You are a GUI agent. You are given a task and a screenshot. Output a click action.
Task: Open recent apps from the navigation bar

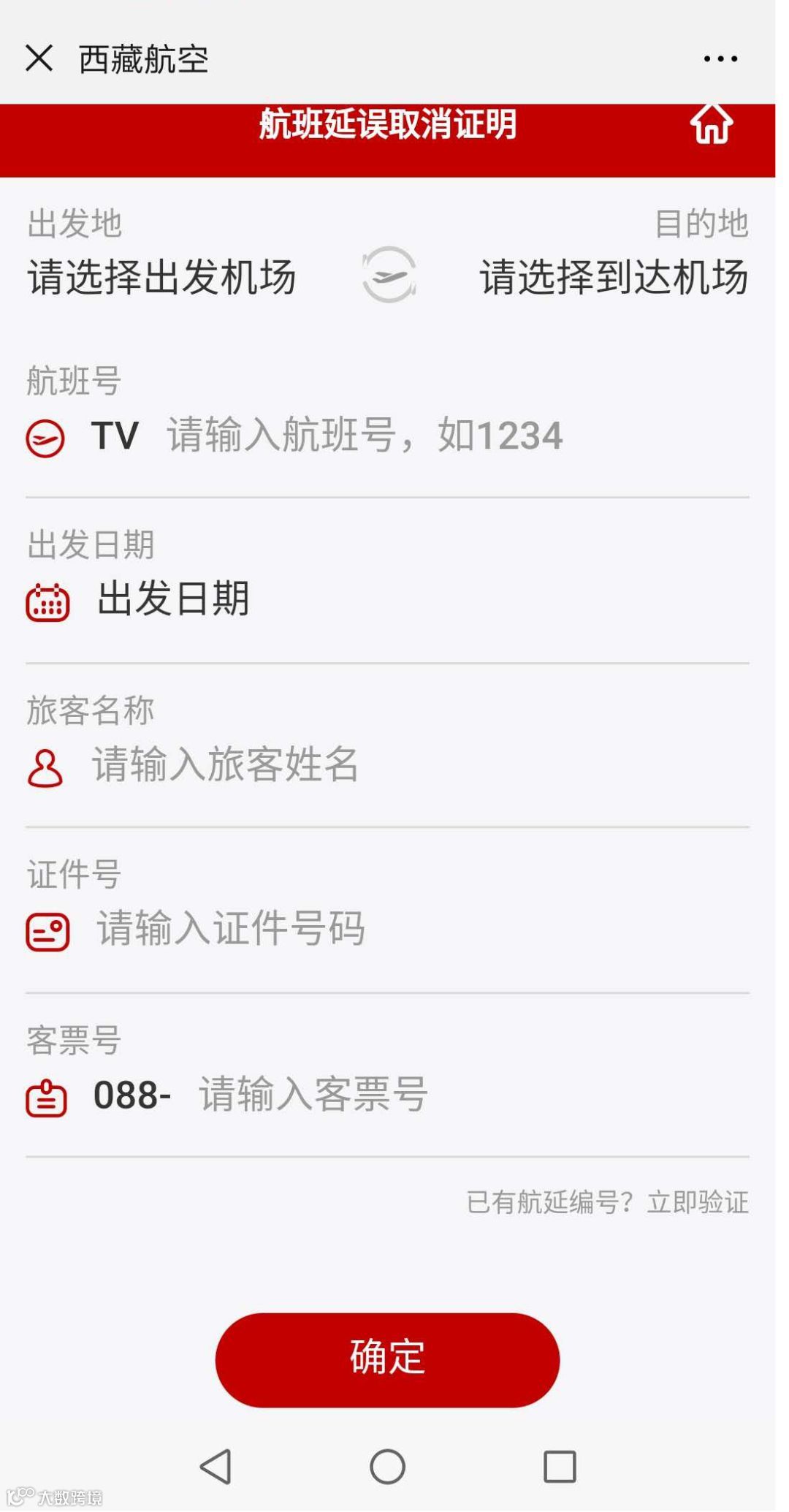pos(560,1466)
